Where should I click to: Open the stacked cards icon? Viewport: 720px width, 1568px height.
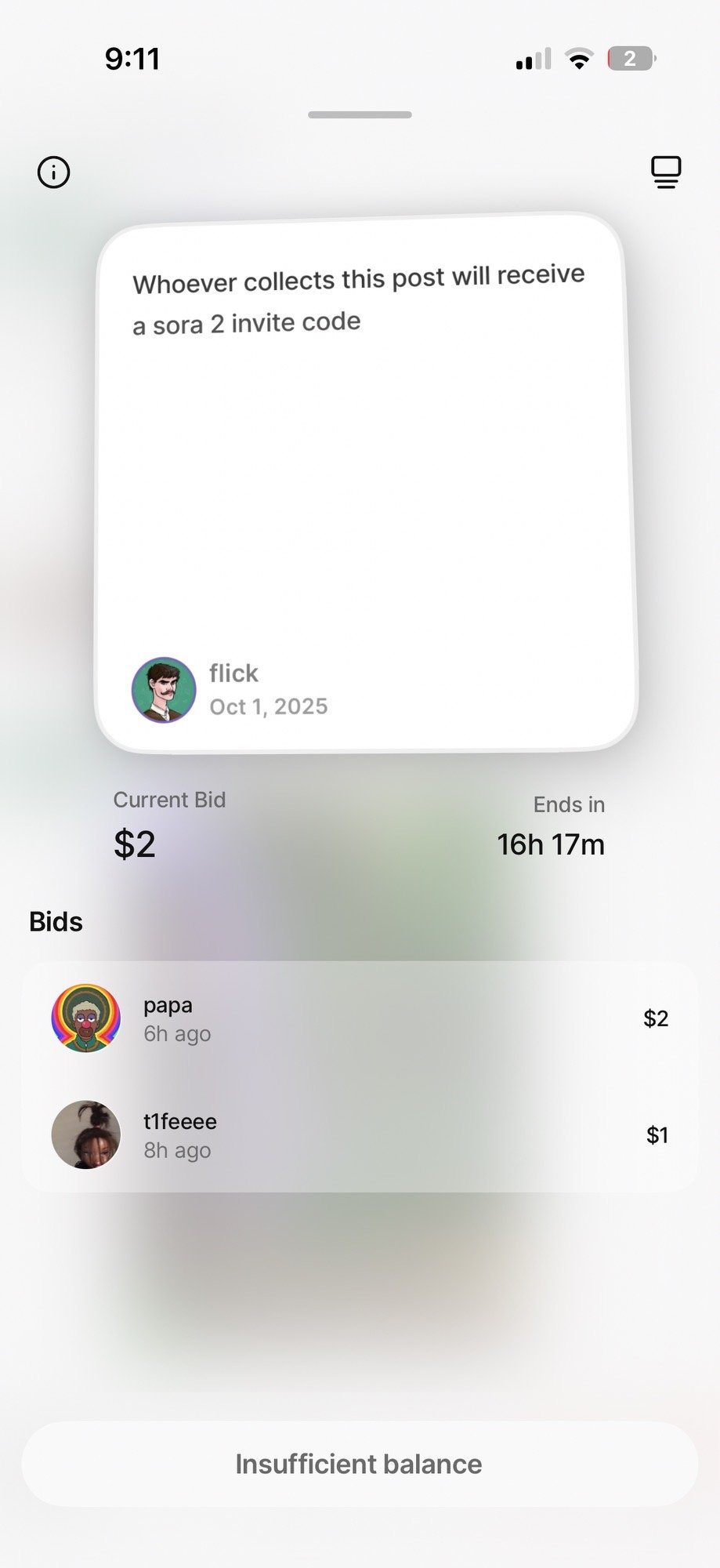click(666, 172)
